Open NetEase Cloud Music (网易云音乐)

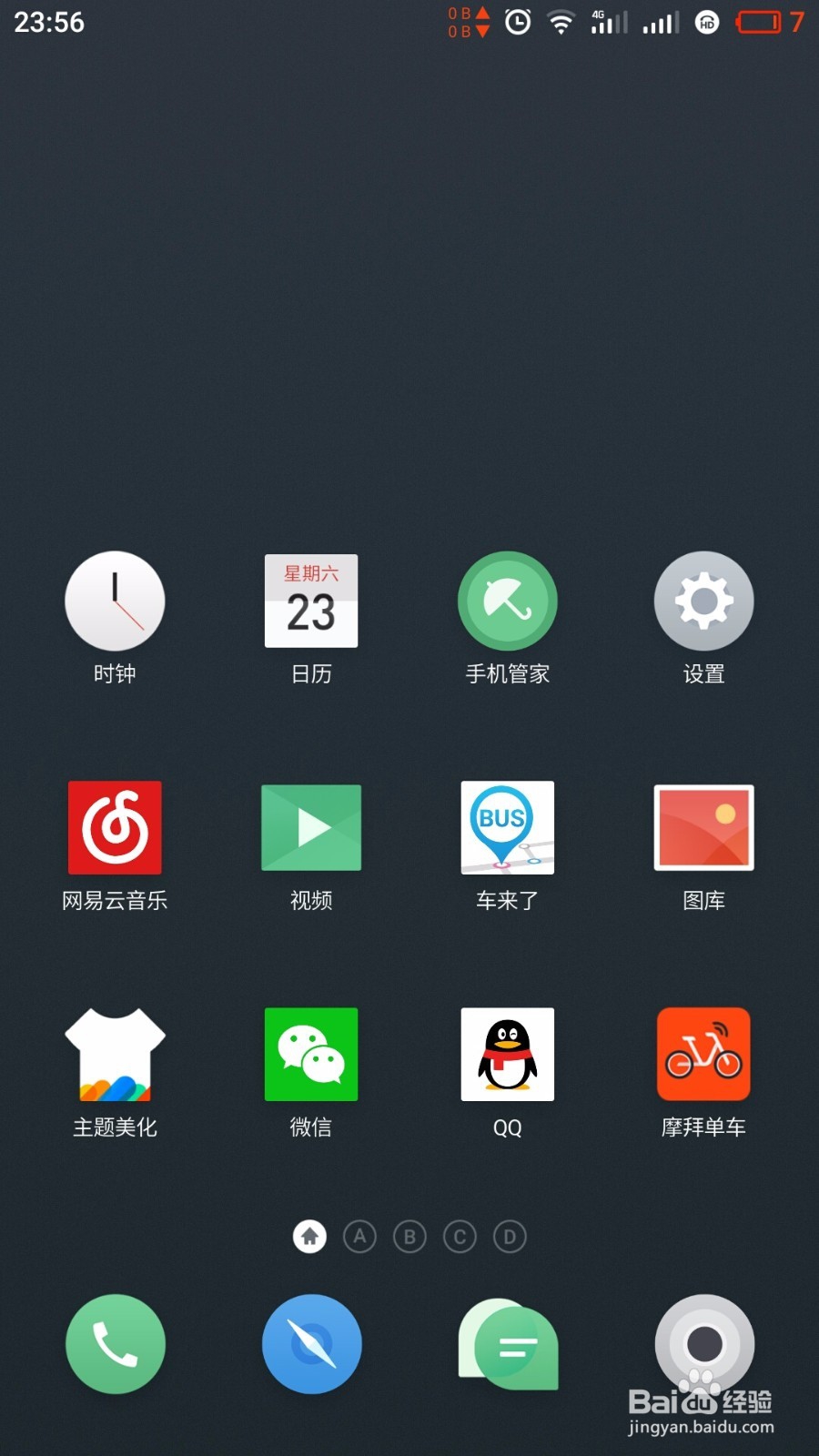[x=114, y=827]
